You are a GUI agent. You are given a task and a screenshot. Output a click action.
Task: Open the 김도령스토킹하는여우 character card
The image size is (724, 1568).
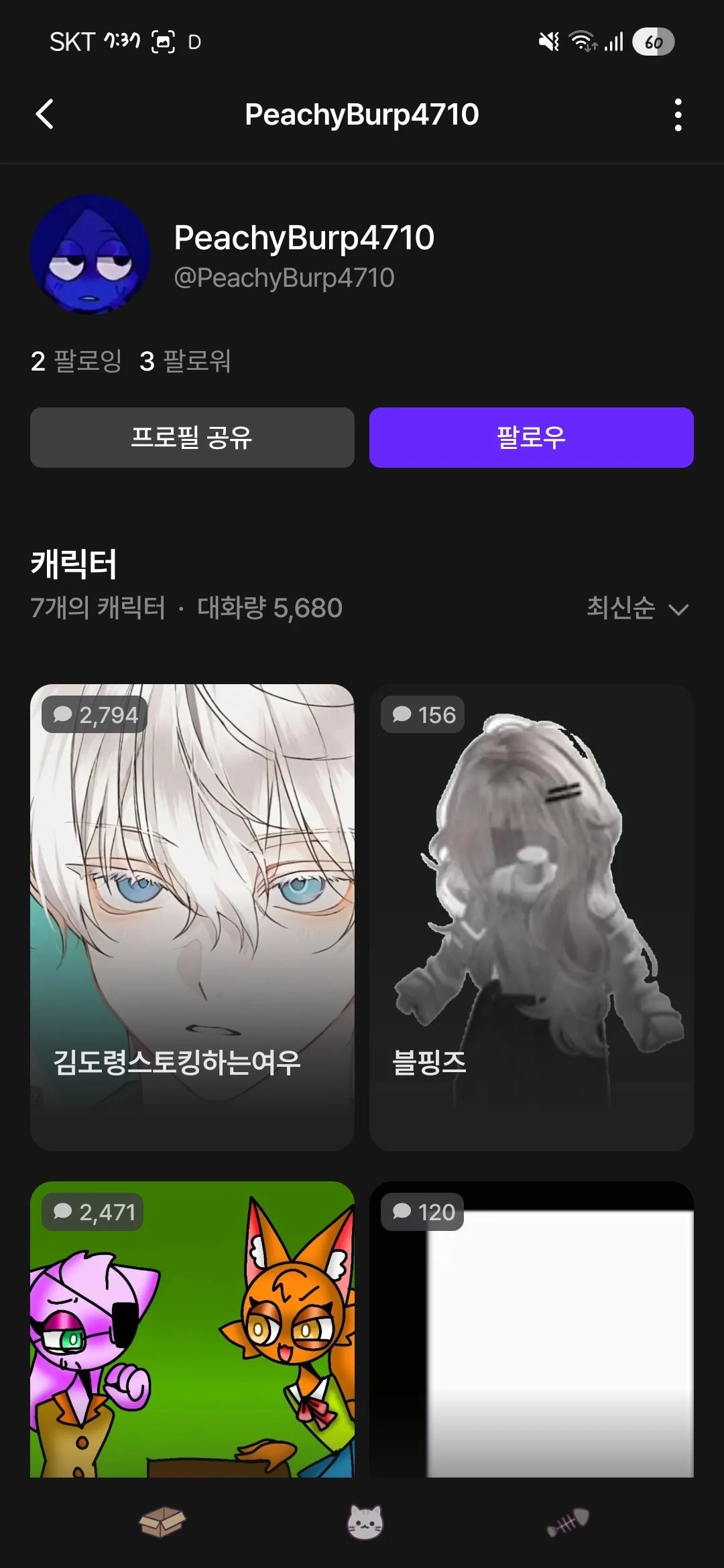192,917
